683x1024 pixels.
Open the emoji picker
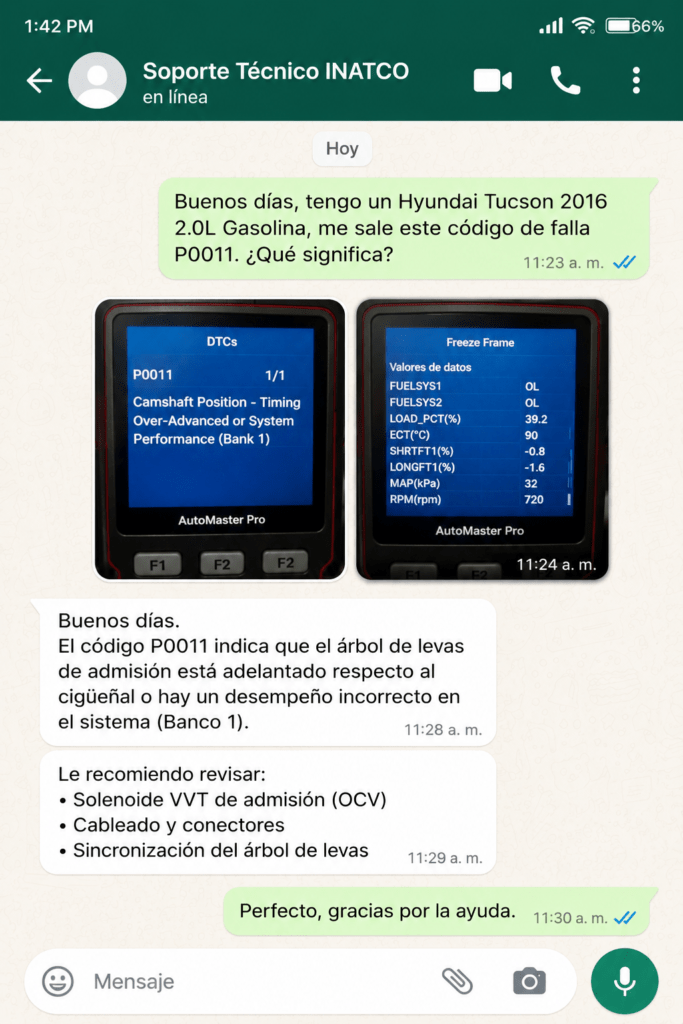(57, 981)
